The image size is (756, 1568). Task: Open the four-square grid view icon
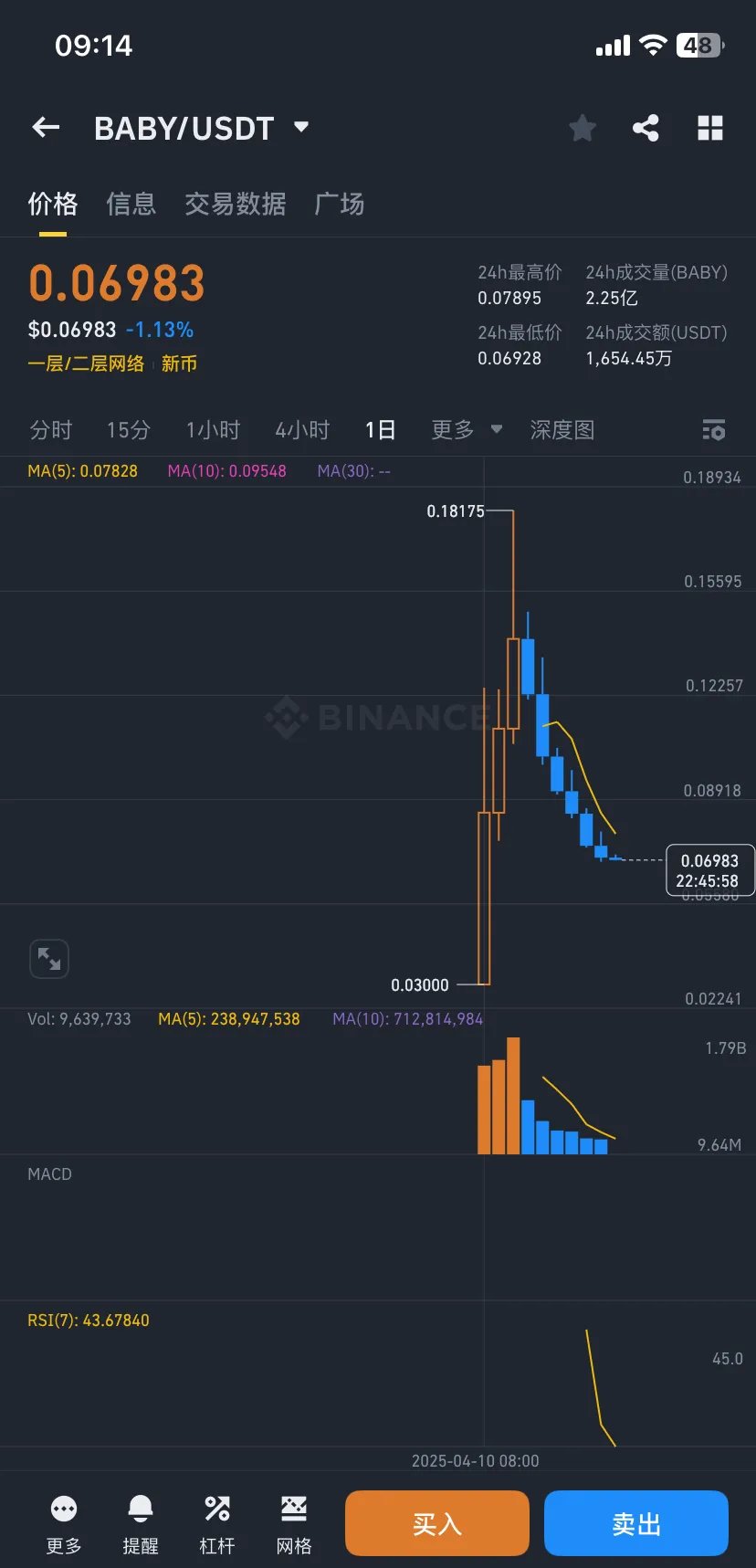[710, 128]
